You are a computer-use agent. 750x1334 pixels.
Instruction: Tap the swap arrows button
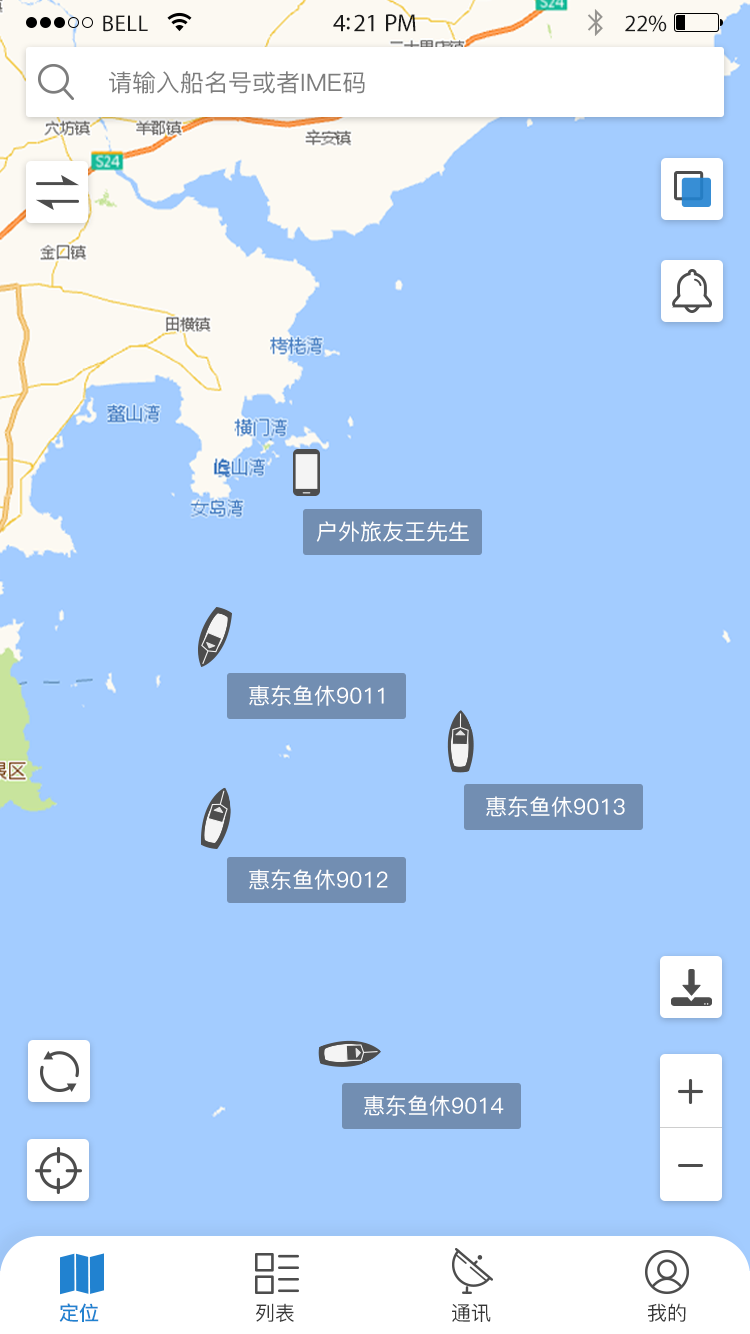57,192
